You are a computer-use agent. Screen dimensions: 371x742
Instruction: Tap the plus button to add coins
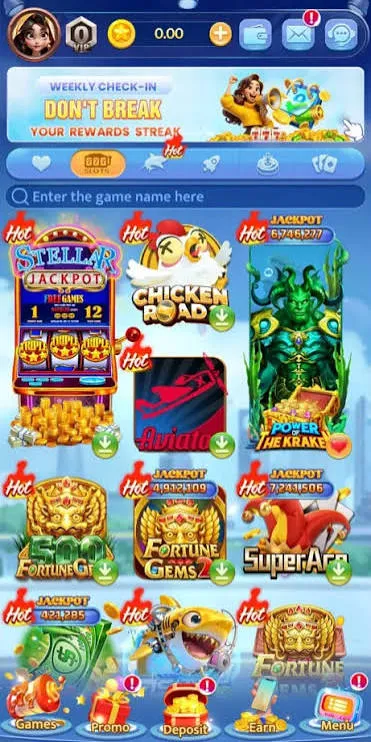tap(221, 34)
